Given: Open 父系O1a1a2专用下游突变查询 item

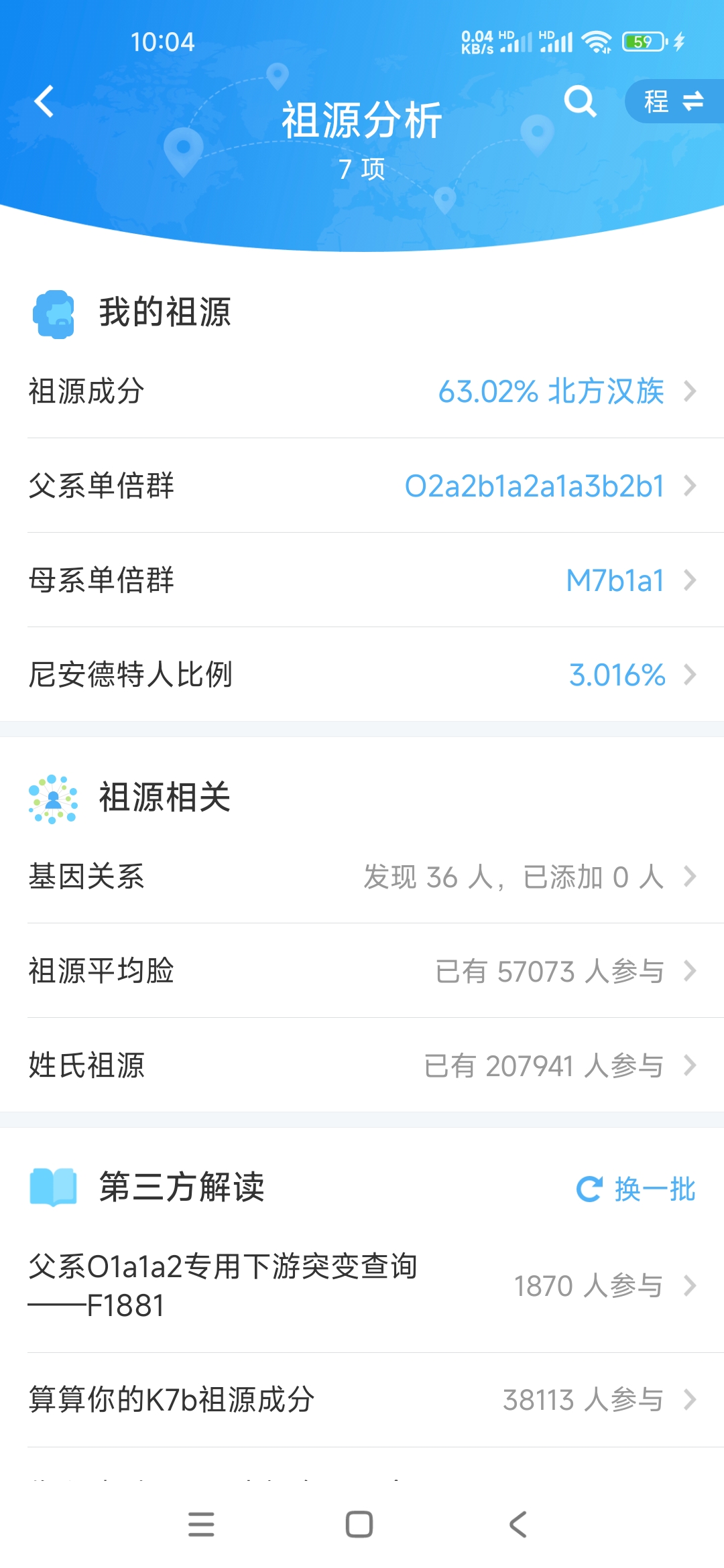Looking at the screenshot, I should tap(362, 1286).
